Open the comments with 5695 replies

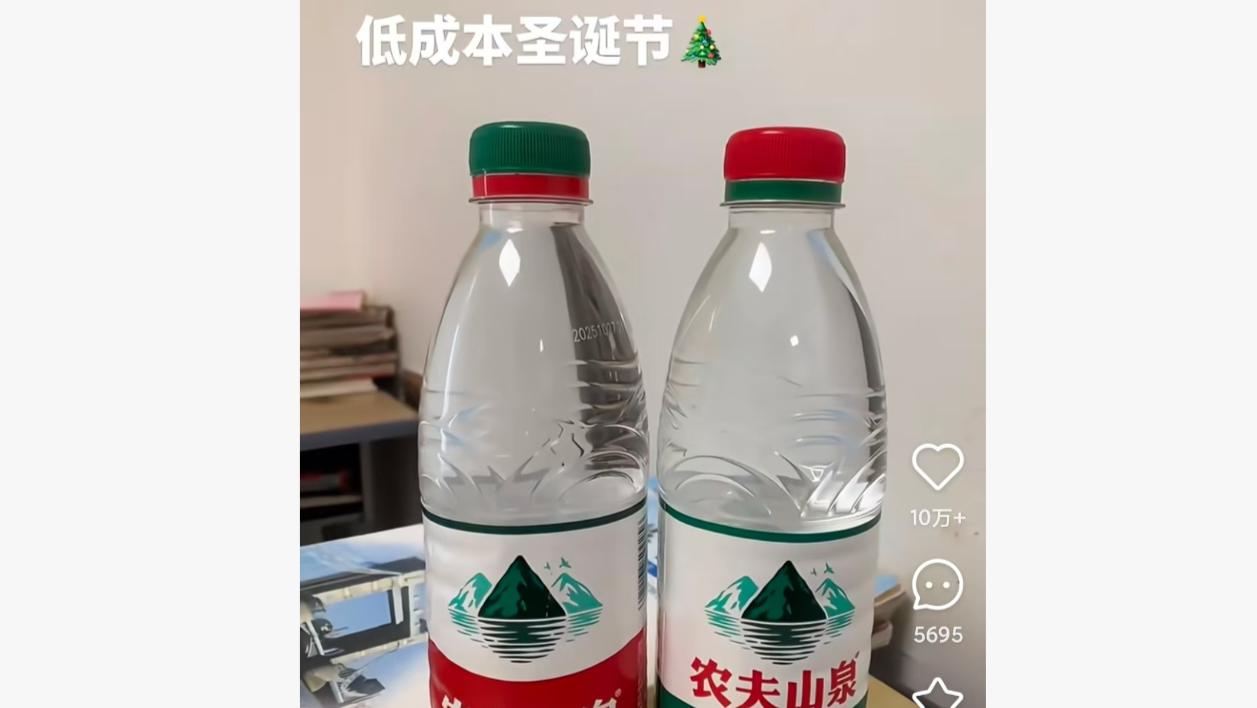pyautogui.click(x=937, y=585)
